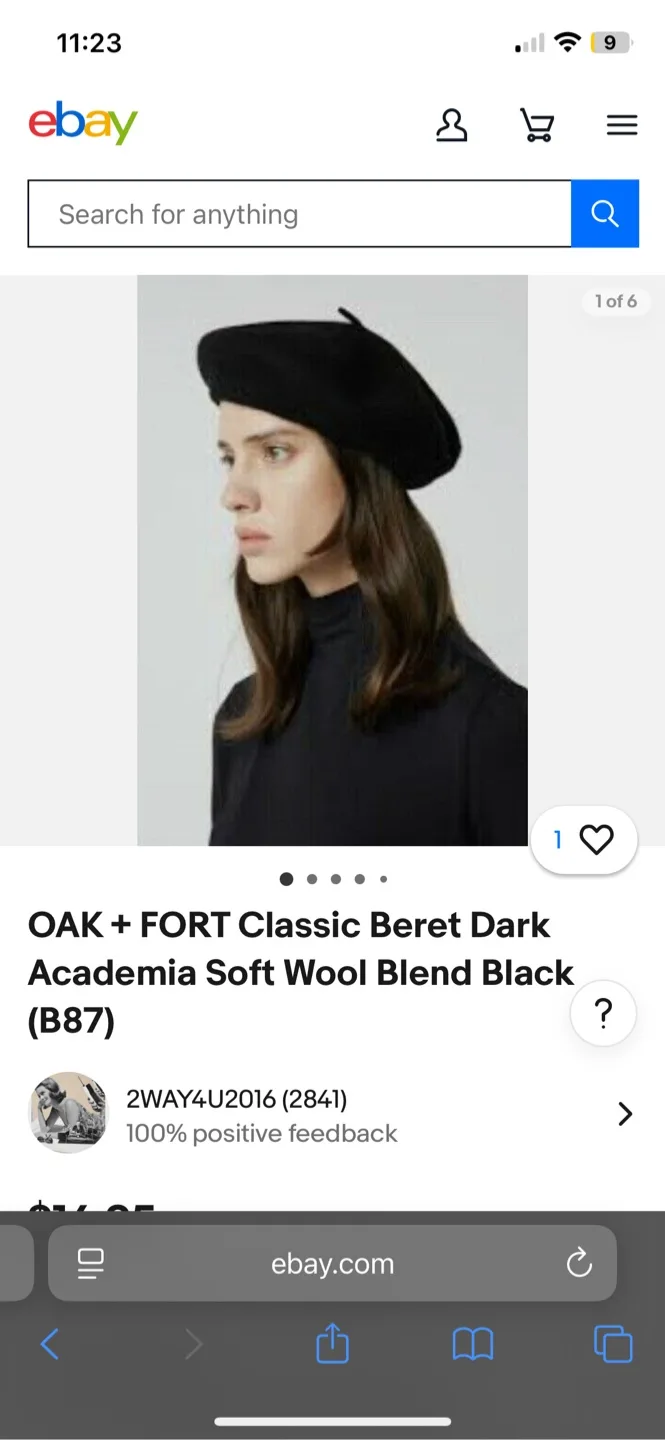Open the account profile icon
The image size is (665, 1440).
point(451,126)
